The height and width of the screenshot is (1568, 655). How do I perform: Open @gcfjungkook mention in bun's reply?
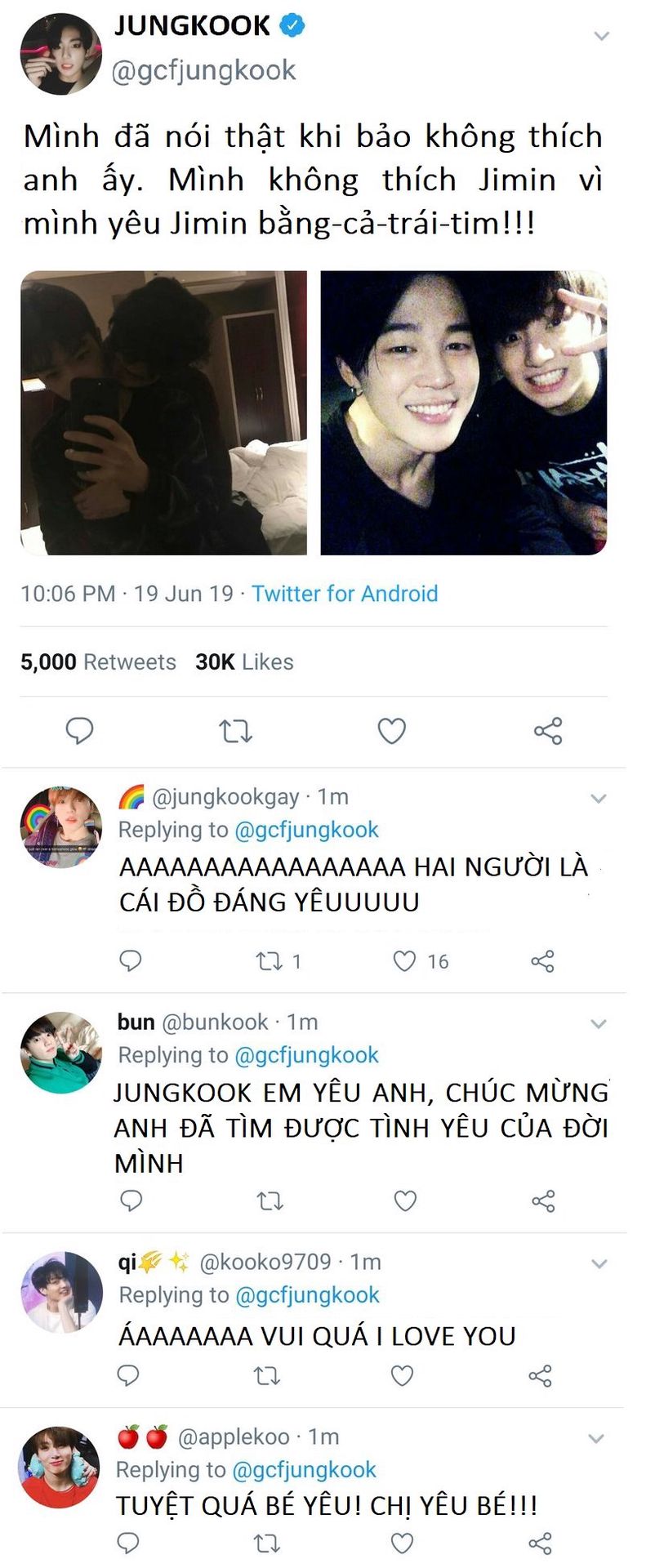(x=306, y=1055)
